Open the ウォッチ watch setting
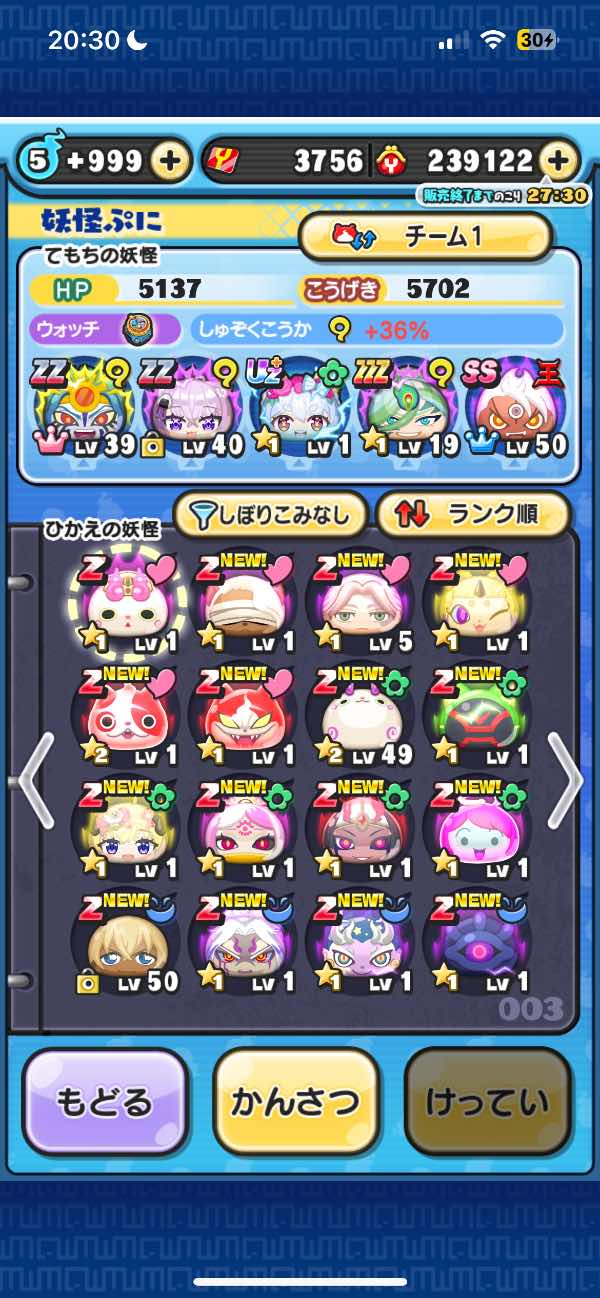 pyautogui.click(x=105, y=329)
